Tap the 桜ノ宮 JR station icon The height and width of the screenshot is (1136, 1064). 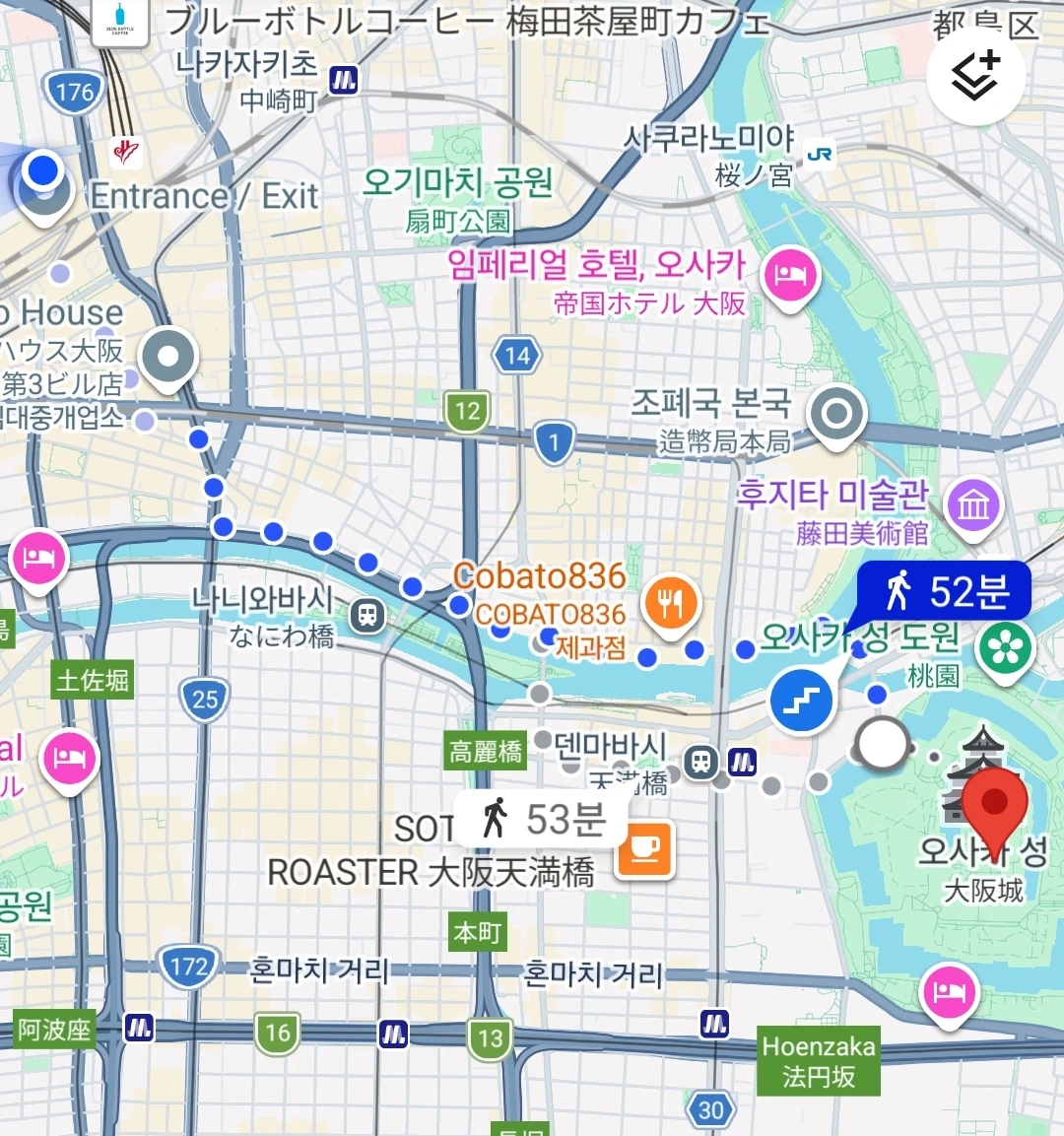(x=820, y=155)
